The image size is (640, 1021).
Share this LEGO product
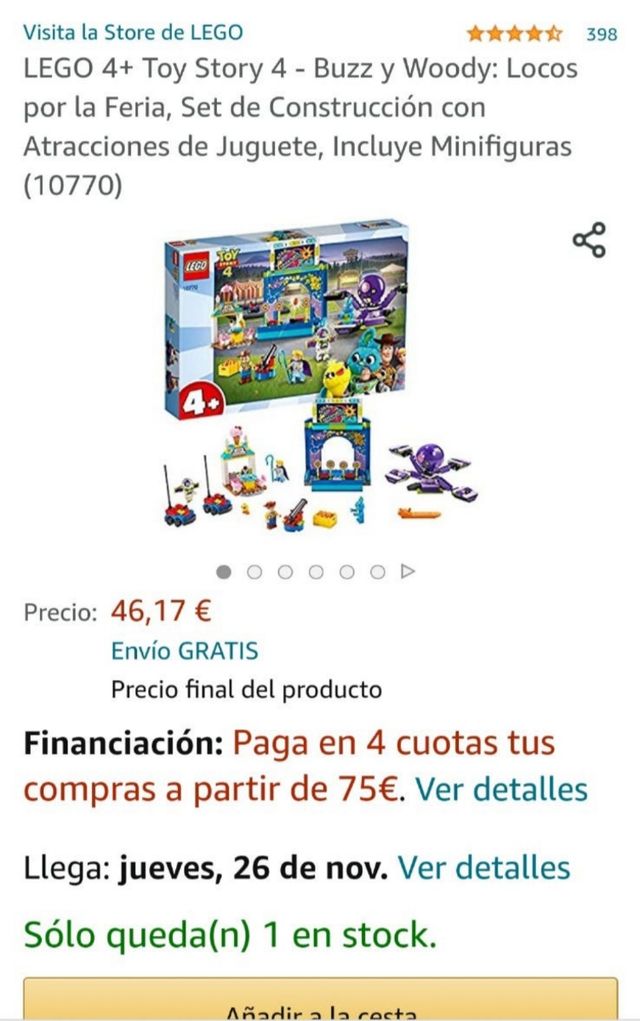point(589,240)
